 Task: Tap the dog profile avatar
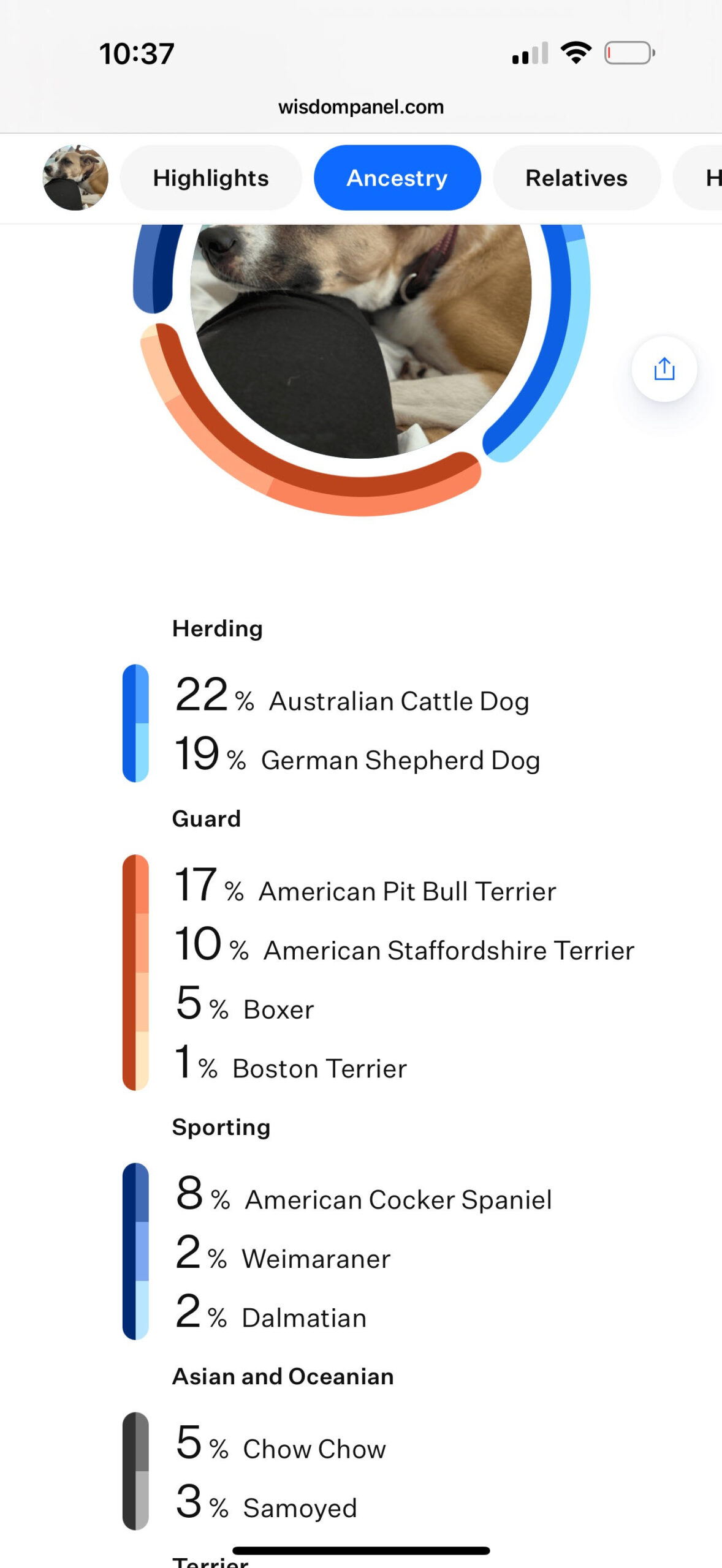pos(75,178)
